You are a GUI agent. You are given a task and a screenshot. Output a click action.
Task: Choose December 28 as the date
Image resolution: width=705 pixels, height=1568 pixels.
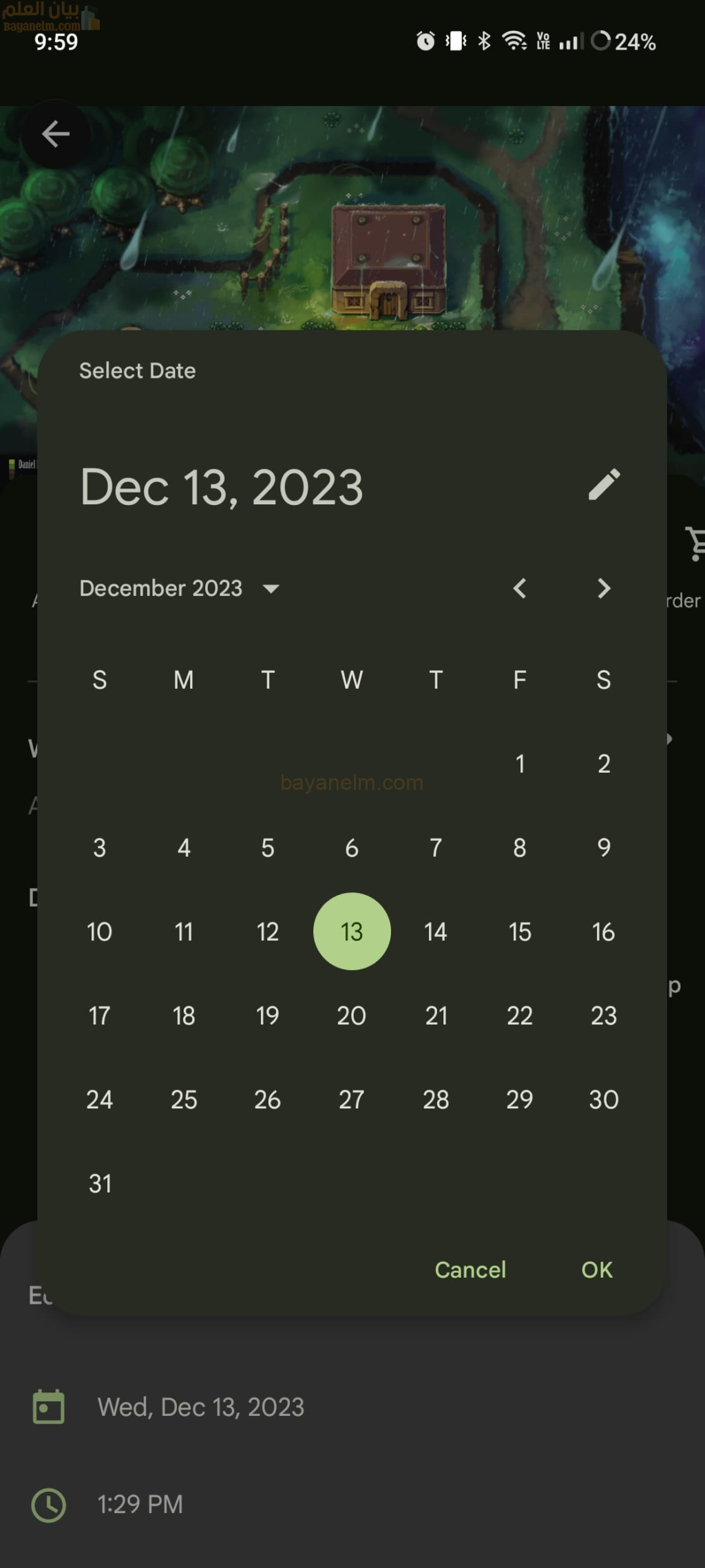pos(436,1099)
